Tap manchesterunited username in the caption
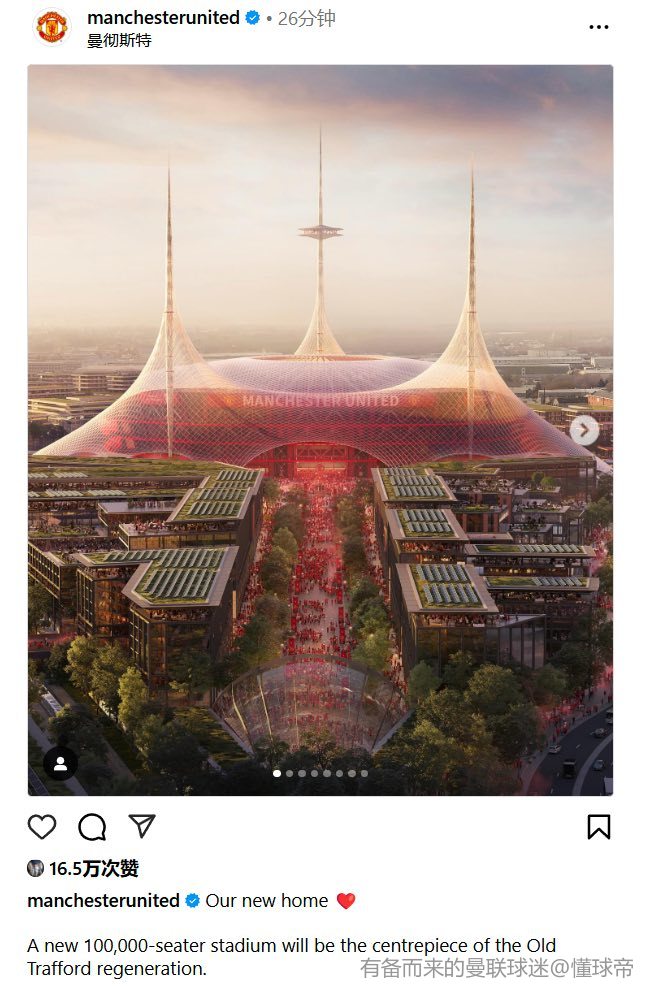This screenshot has height=990, width=645. click(x=103, y=900)
